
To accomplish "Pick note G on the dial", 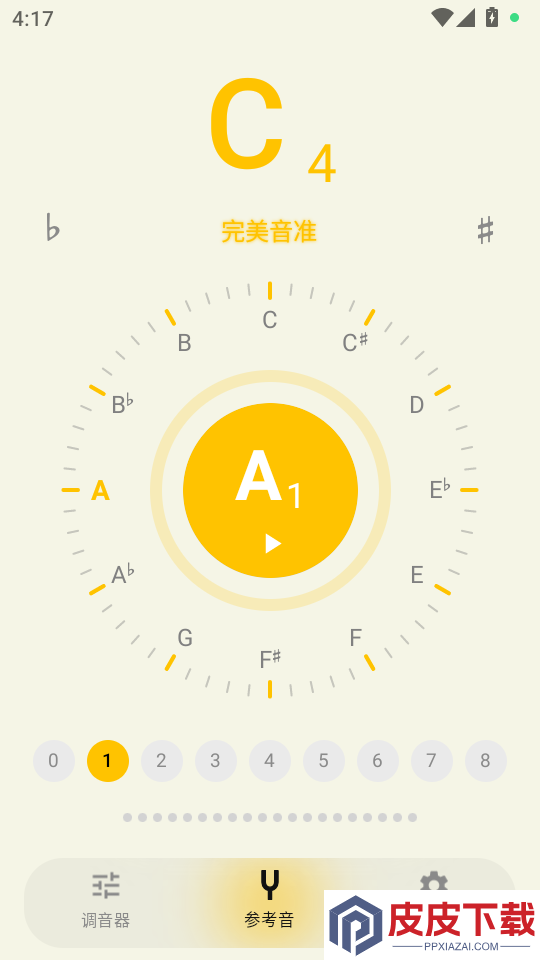I will (185, 638).
